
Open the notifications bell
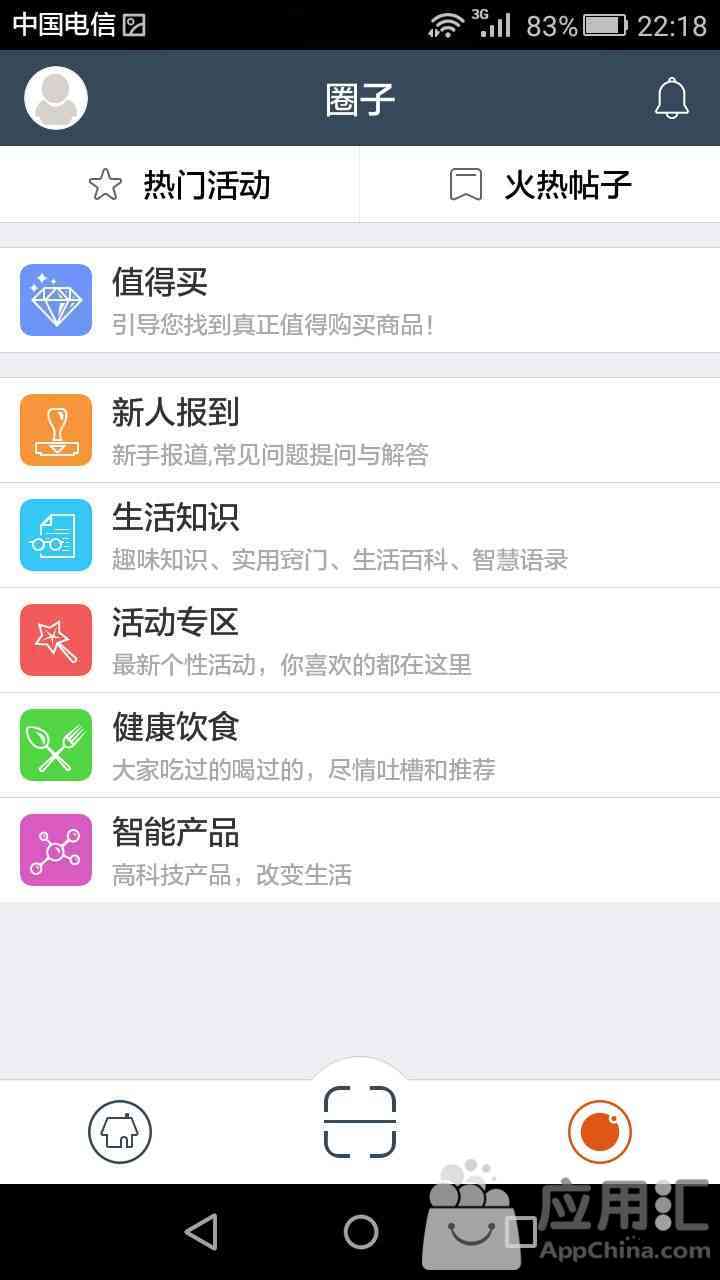click(672, 98)
